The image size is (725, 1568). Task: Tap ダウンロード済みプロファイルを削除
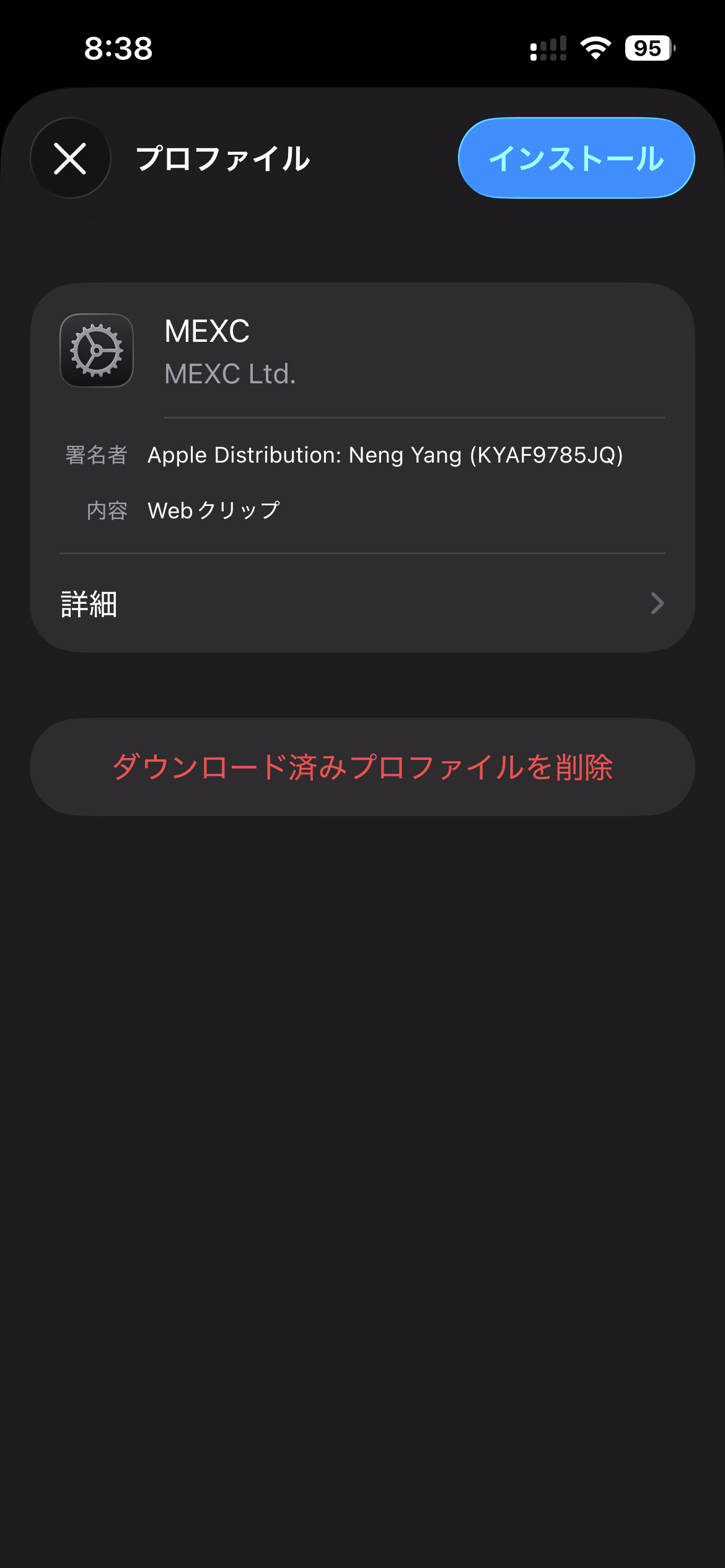point(362,767)
